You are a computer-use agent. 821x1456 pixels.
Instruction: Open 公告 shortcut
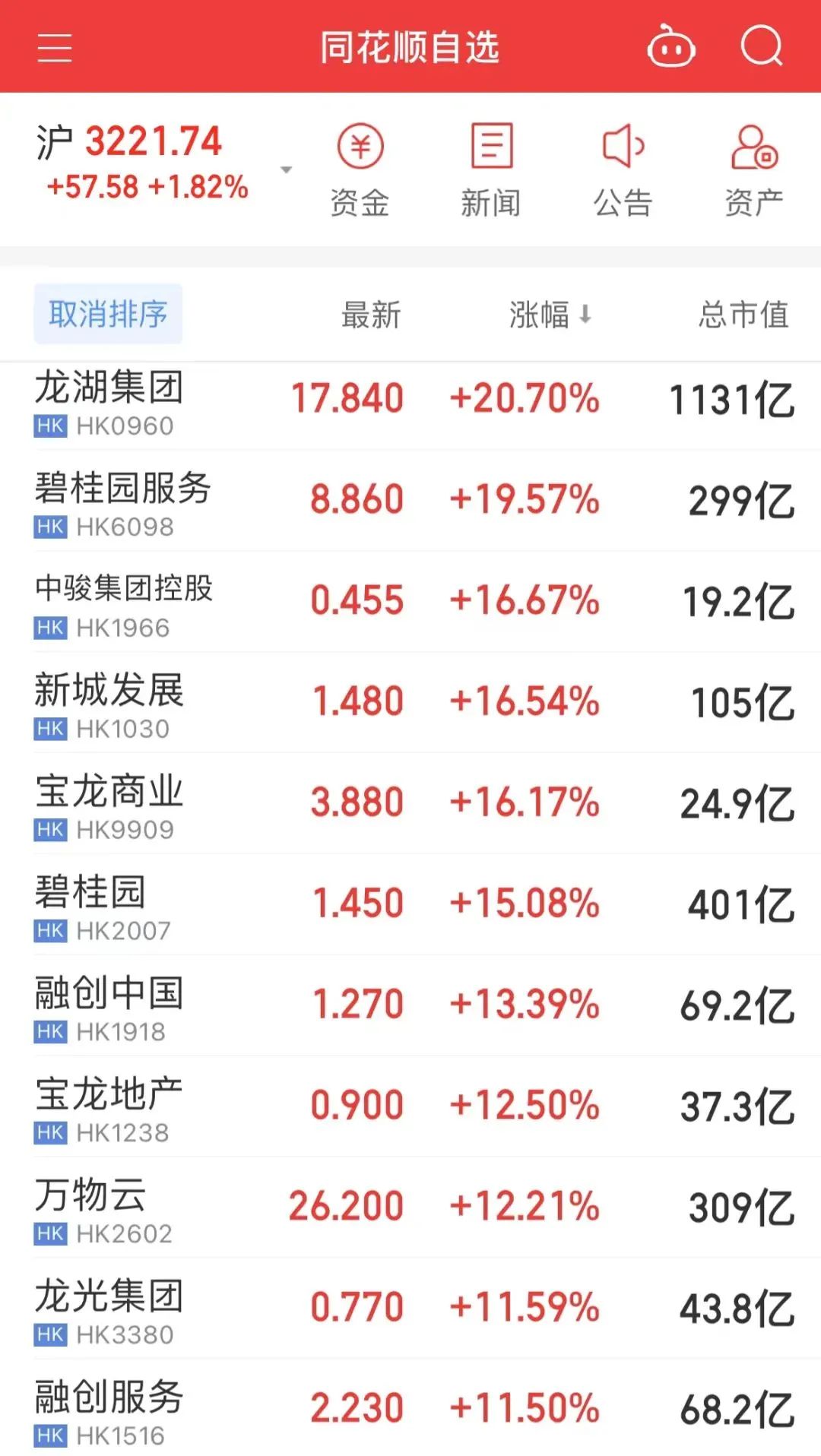pos(623,171)
